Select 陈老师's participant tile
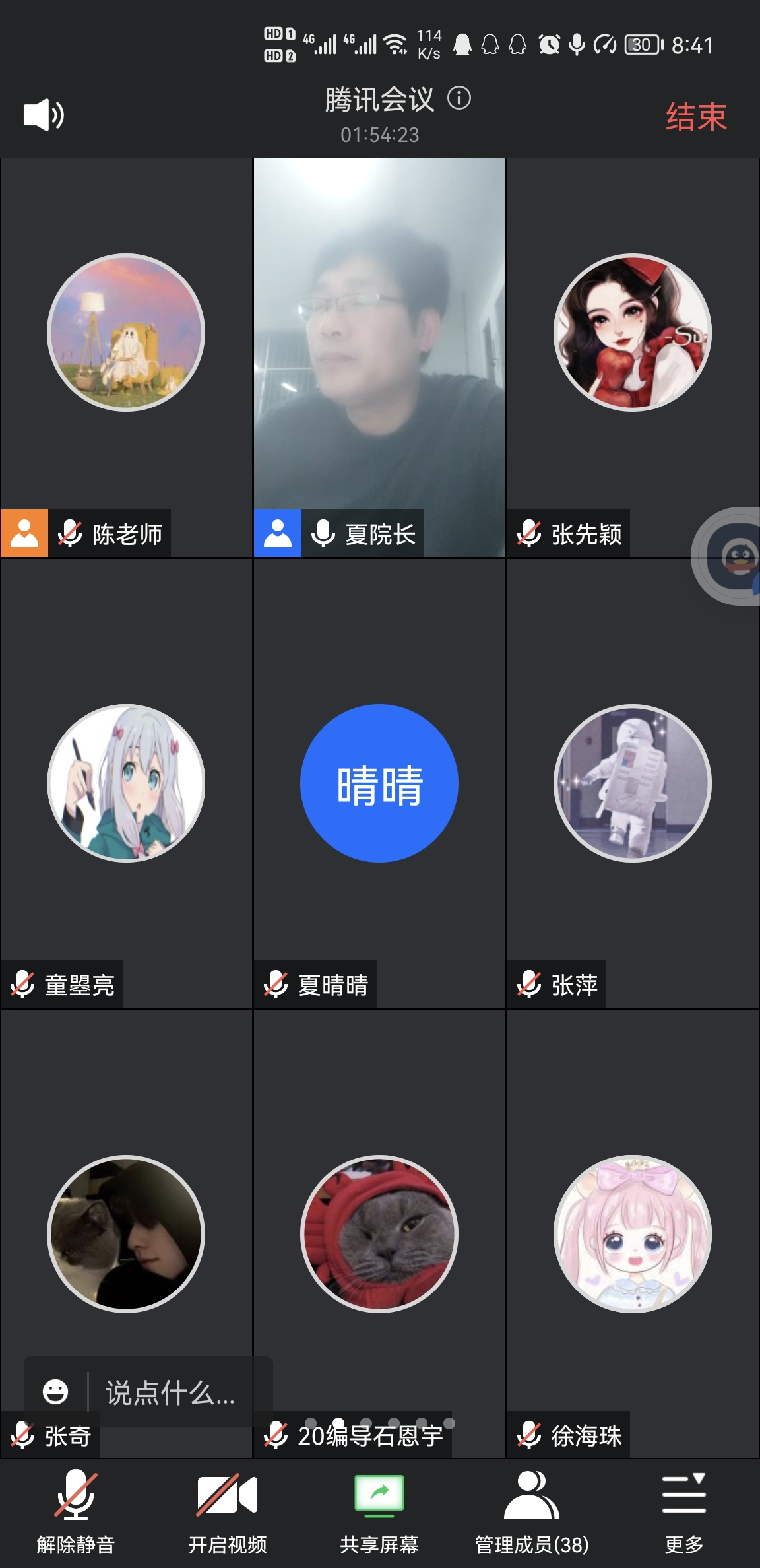The image size is (760, 1568). [x=126, y=356]
